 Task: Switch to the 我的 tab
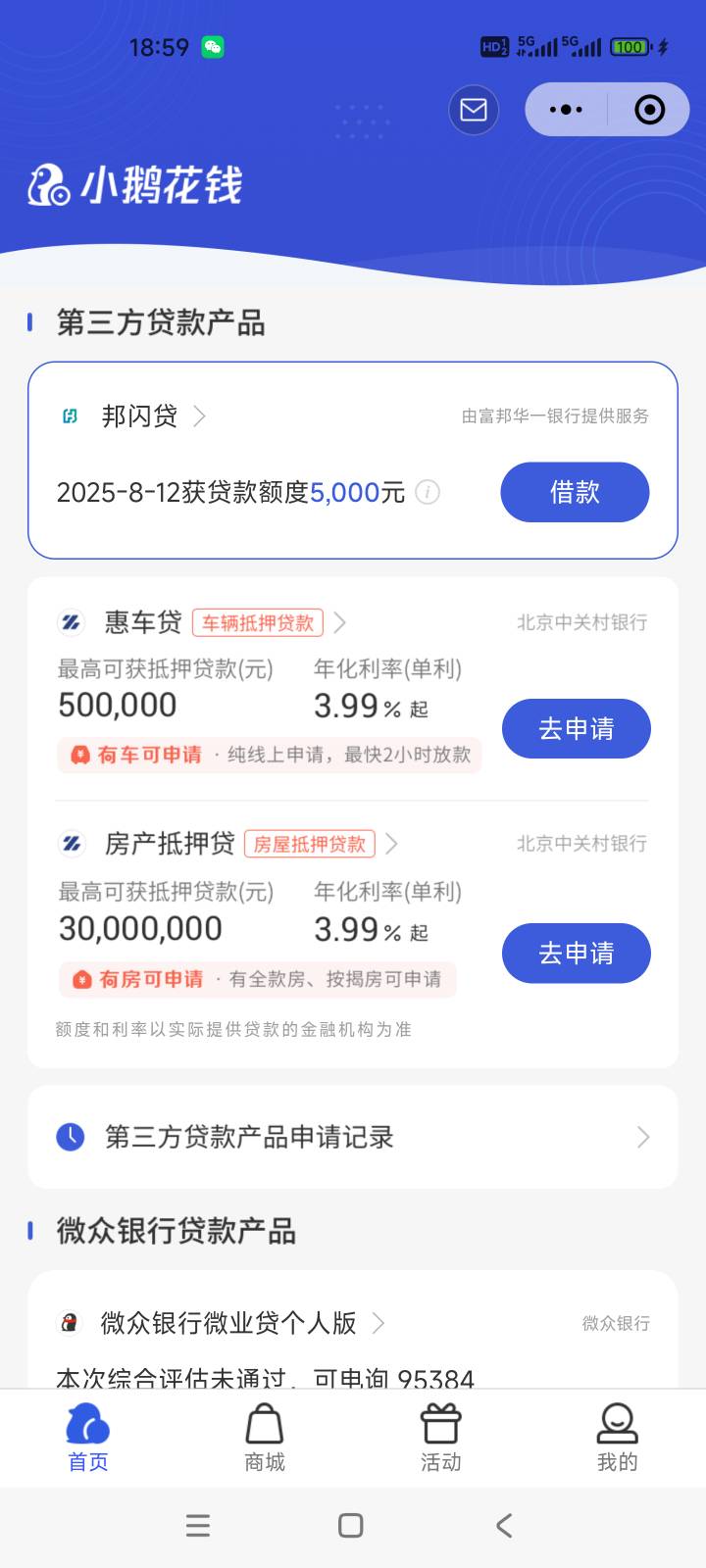pyautogui.click(x=618, y=1438)
